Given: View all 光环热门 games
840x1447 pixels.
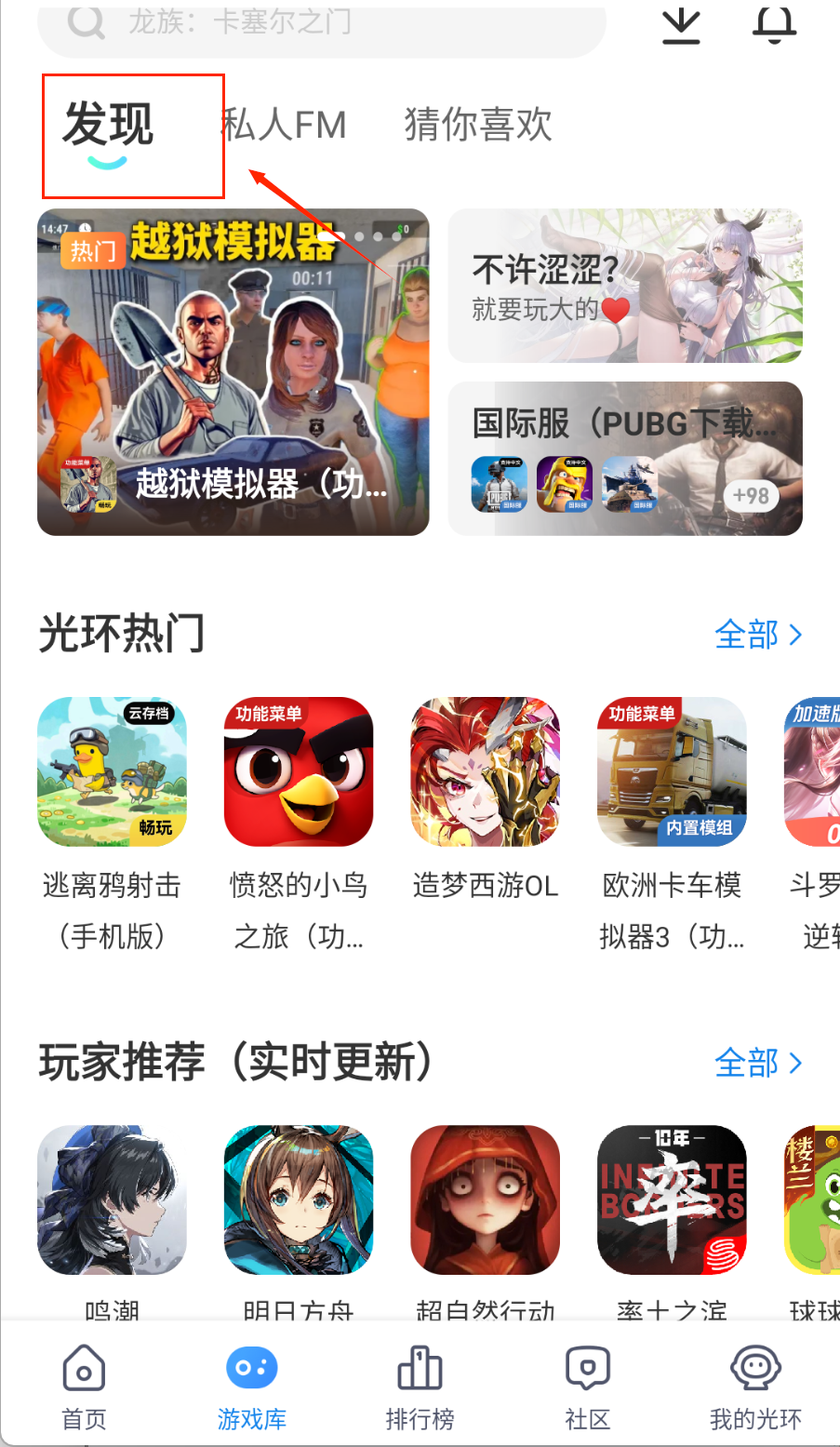Looking at the screenshot, I should click(x=757, y=635).
